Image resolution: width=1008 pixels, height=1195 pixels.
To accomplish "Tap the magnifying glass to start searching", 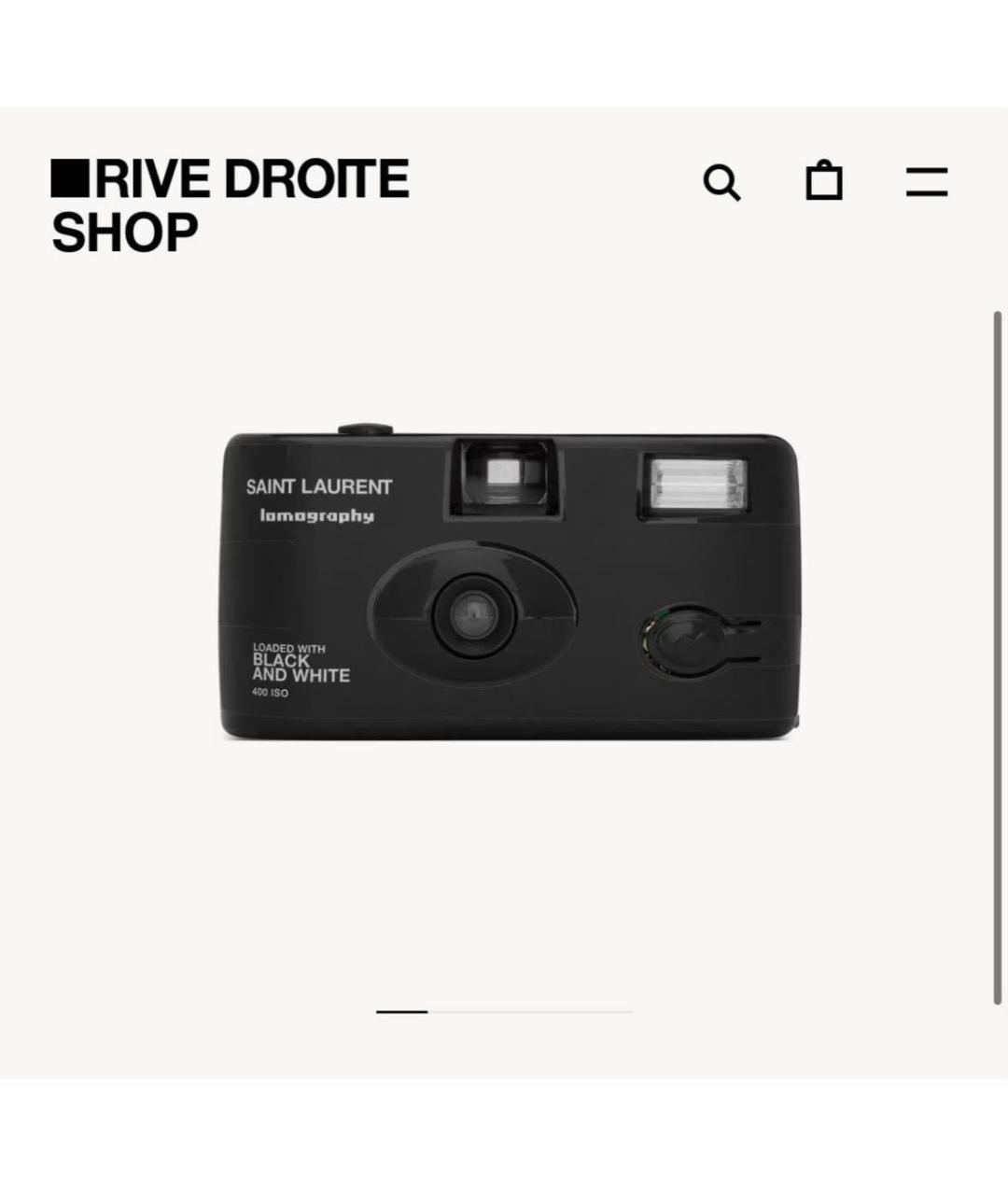I will pyautogui.click(x=723, y=183).
